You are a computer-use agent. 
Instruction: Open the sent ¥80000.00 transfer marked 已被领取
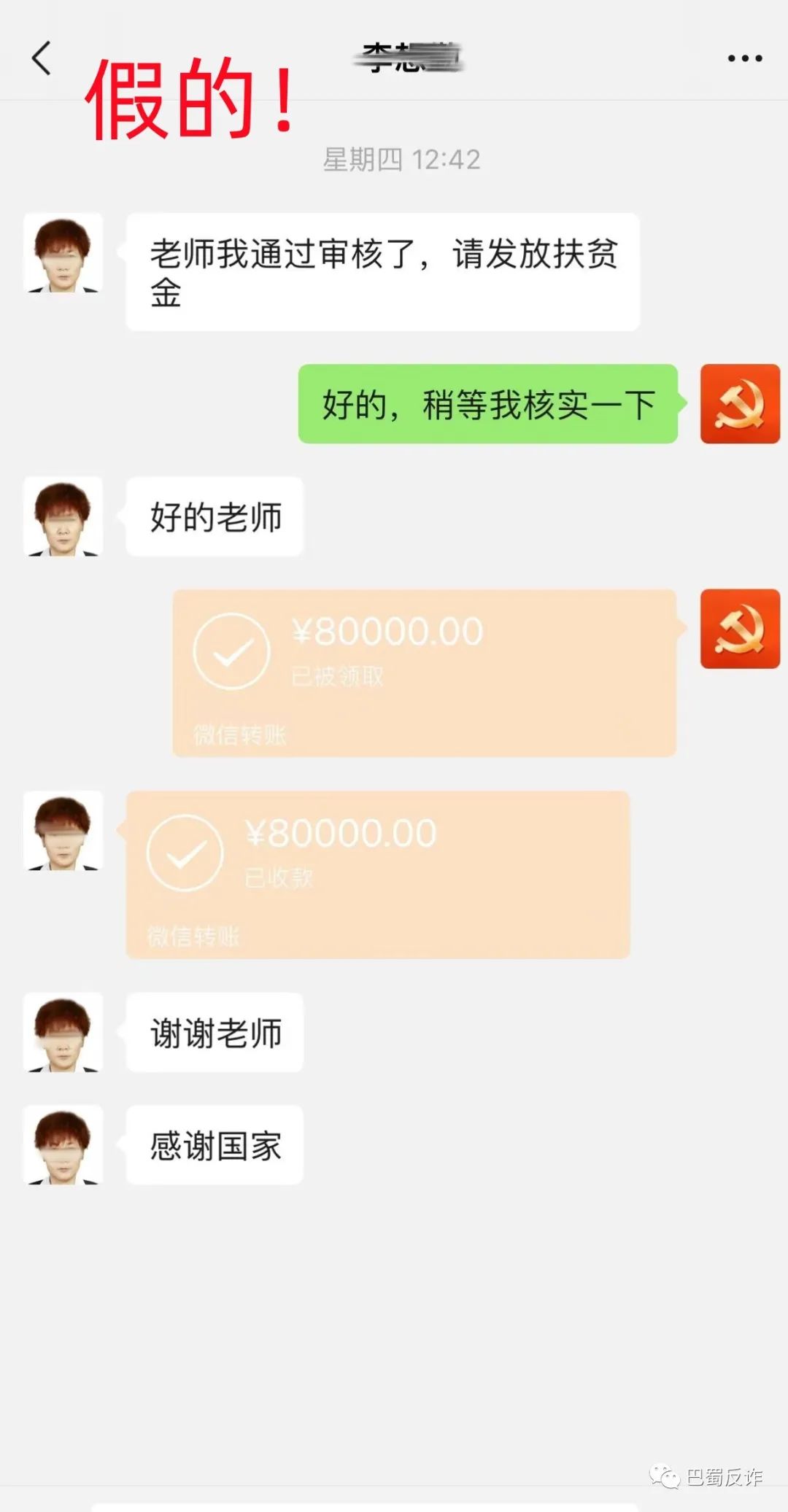point(424,672)
